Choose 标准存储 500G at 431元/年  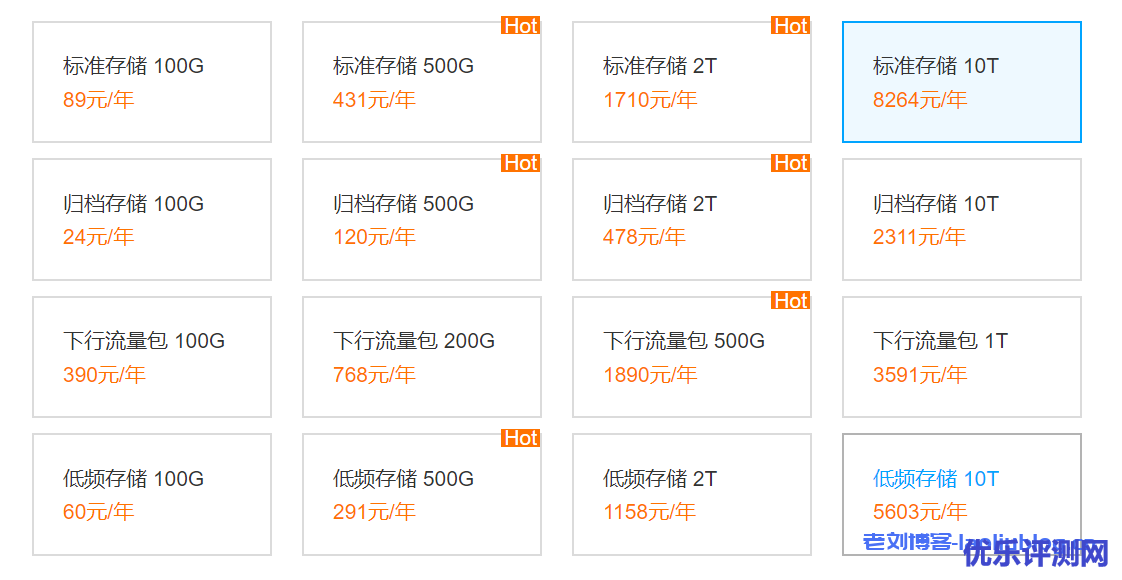[422, 82]
